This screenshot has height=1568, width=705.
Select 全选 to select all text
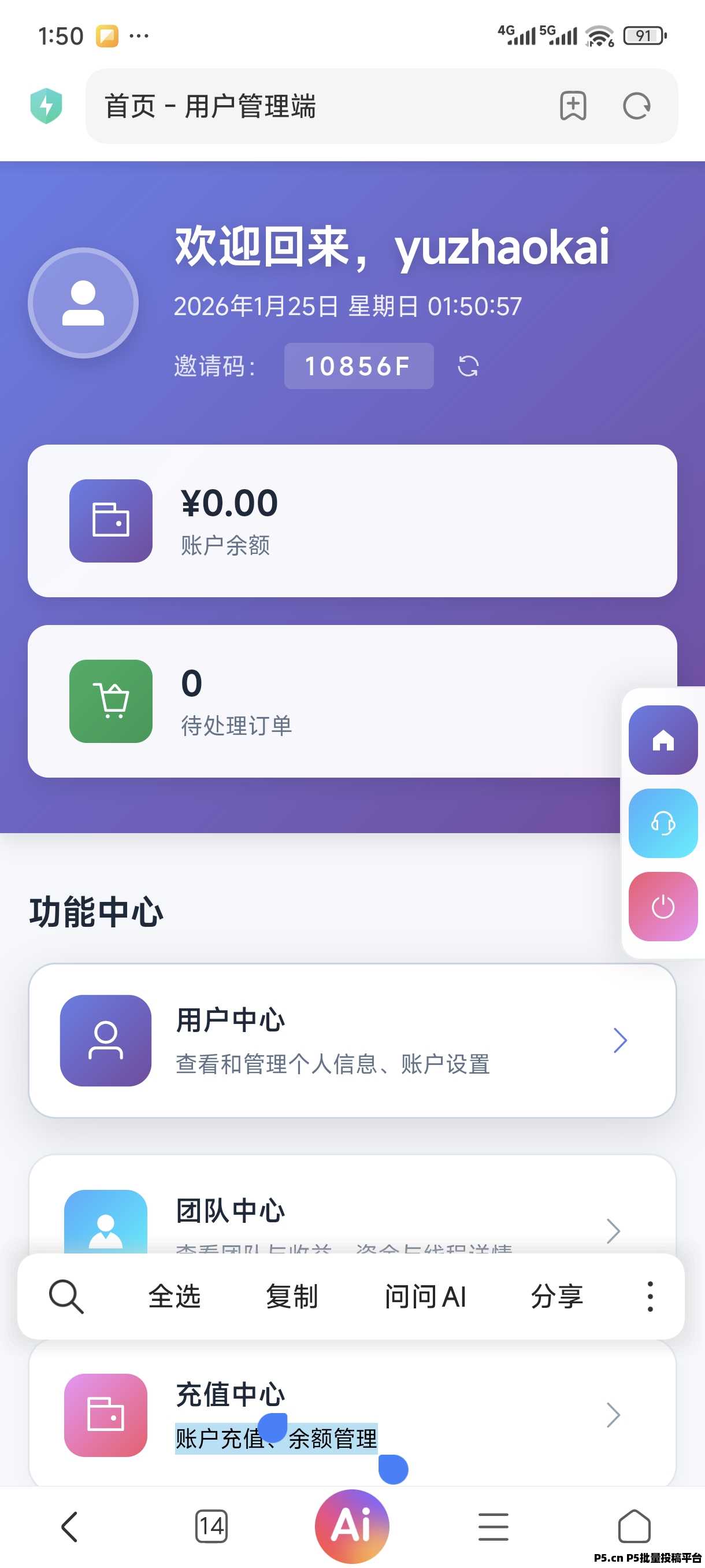175,1296
